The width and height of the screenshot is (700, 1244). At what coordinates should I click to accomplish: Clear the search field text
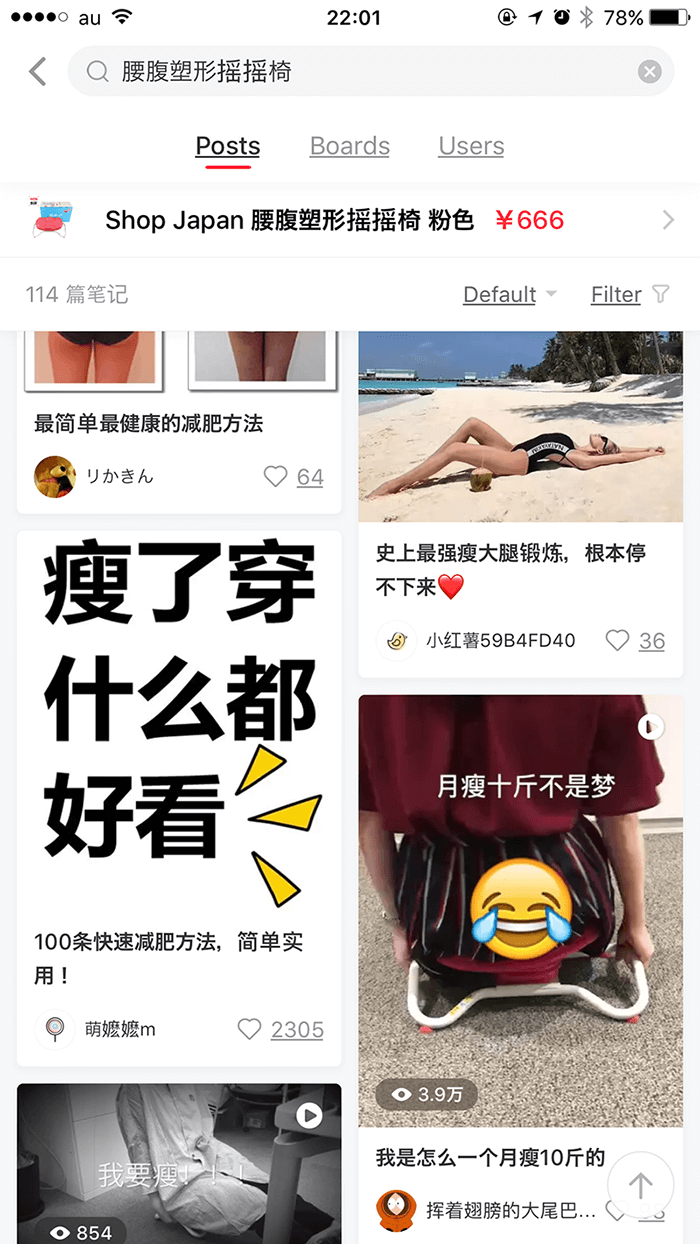click(x=649, y=72)
